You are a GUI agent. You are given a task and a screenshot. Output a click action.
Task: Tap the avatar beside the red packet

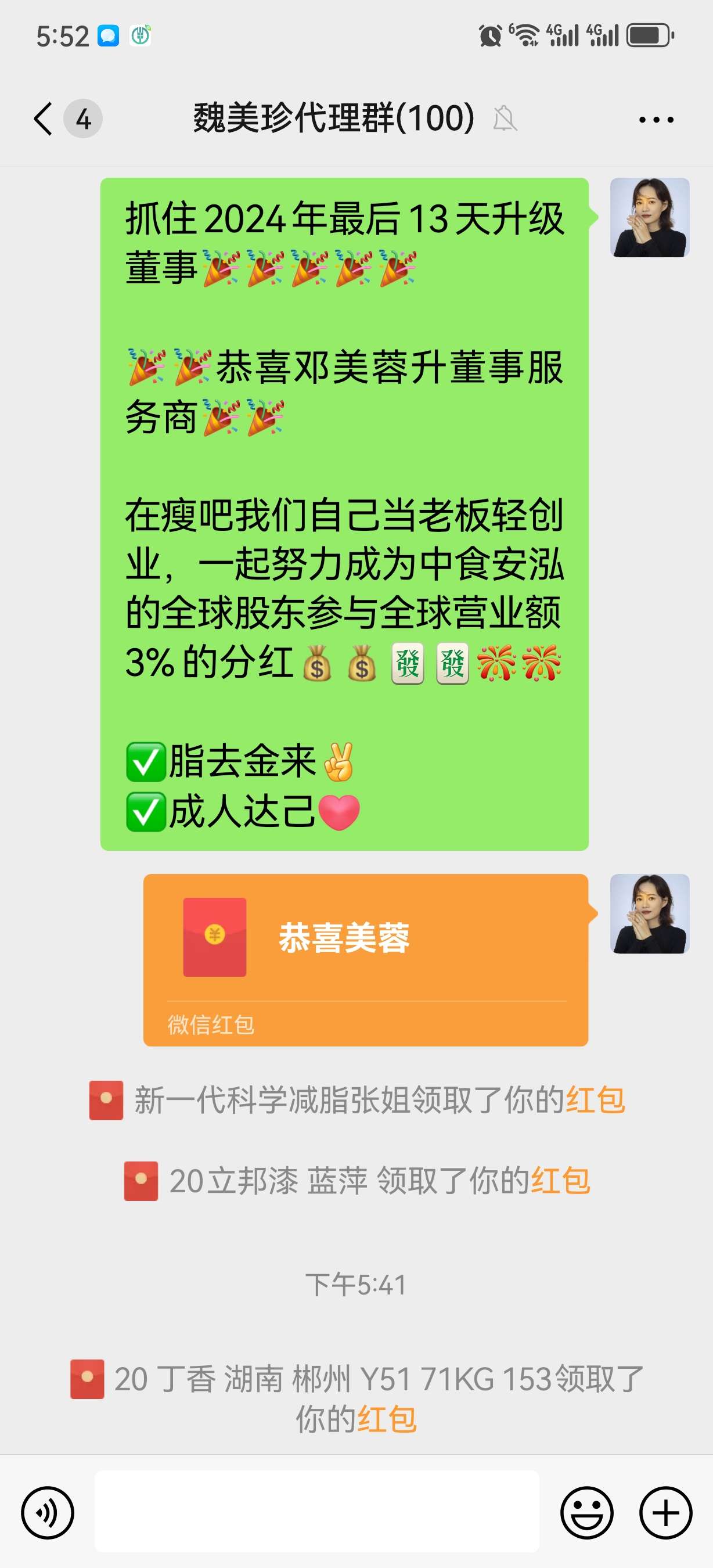click(649, 913)
